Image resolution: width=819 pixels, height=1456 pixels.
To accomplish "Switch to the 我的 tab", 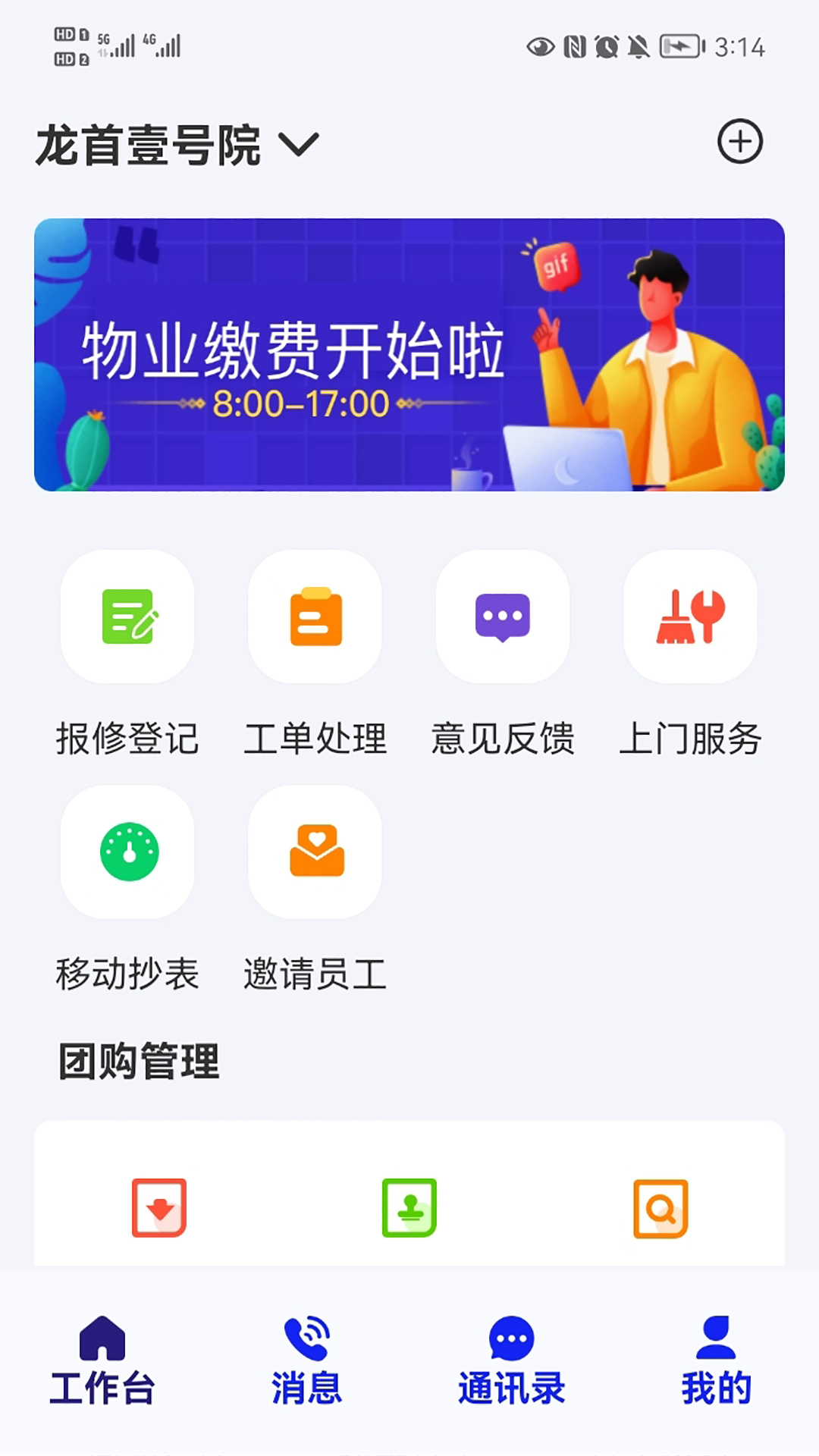I will coord(716,1361).
